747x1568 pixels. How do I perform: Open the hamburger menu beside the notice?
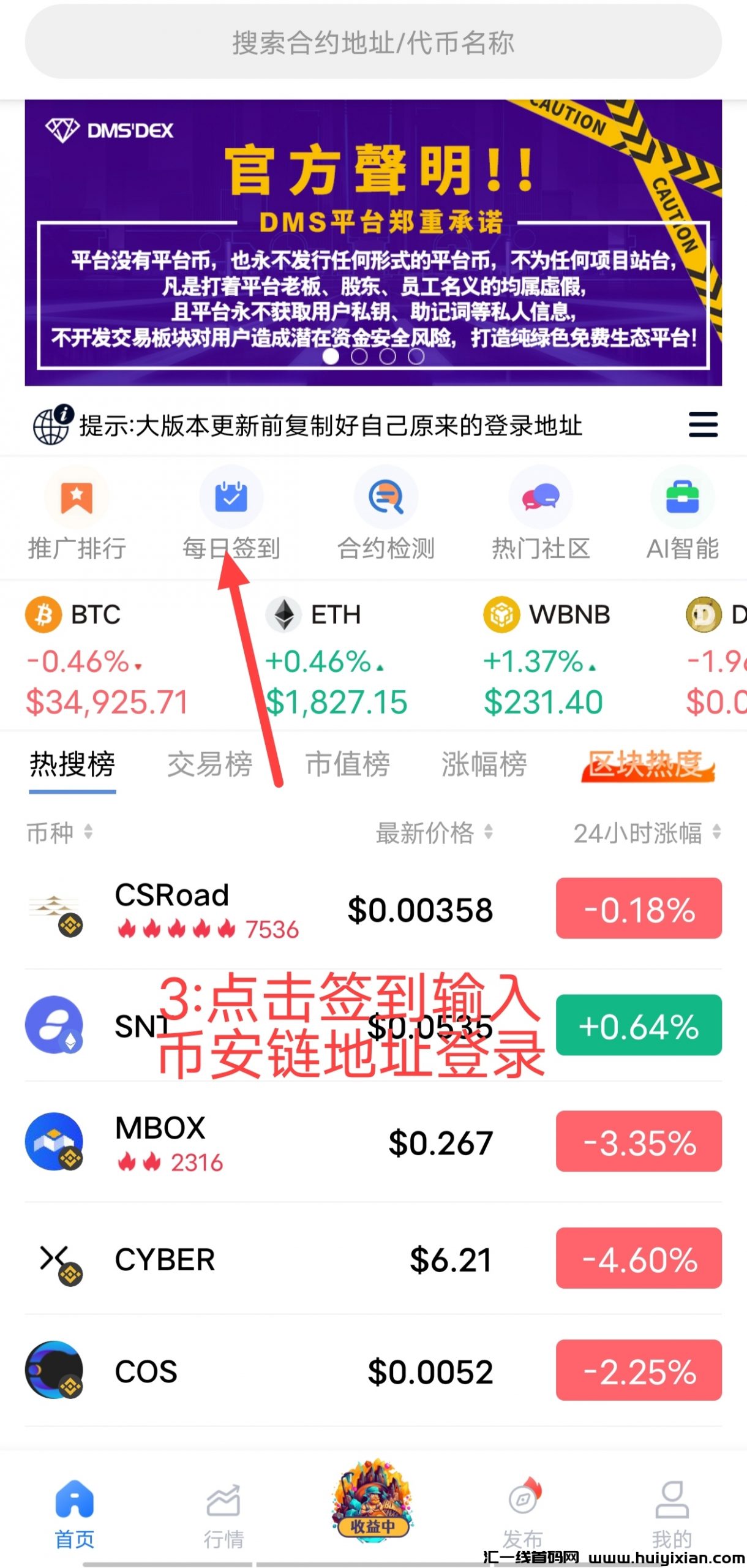pos(702,424)
